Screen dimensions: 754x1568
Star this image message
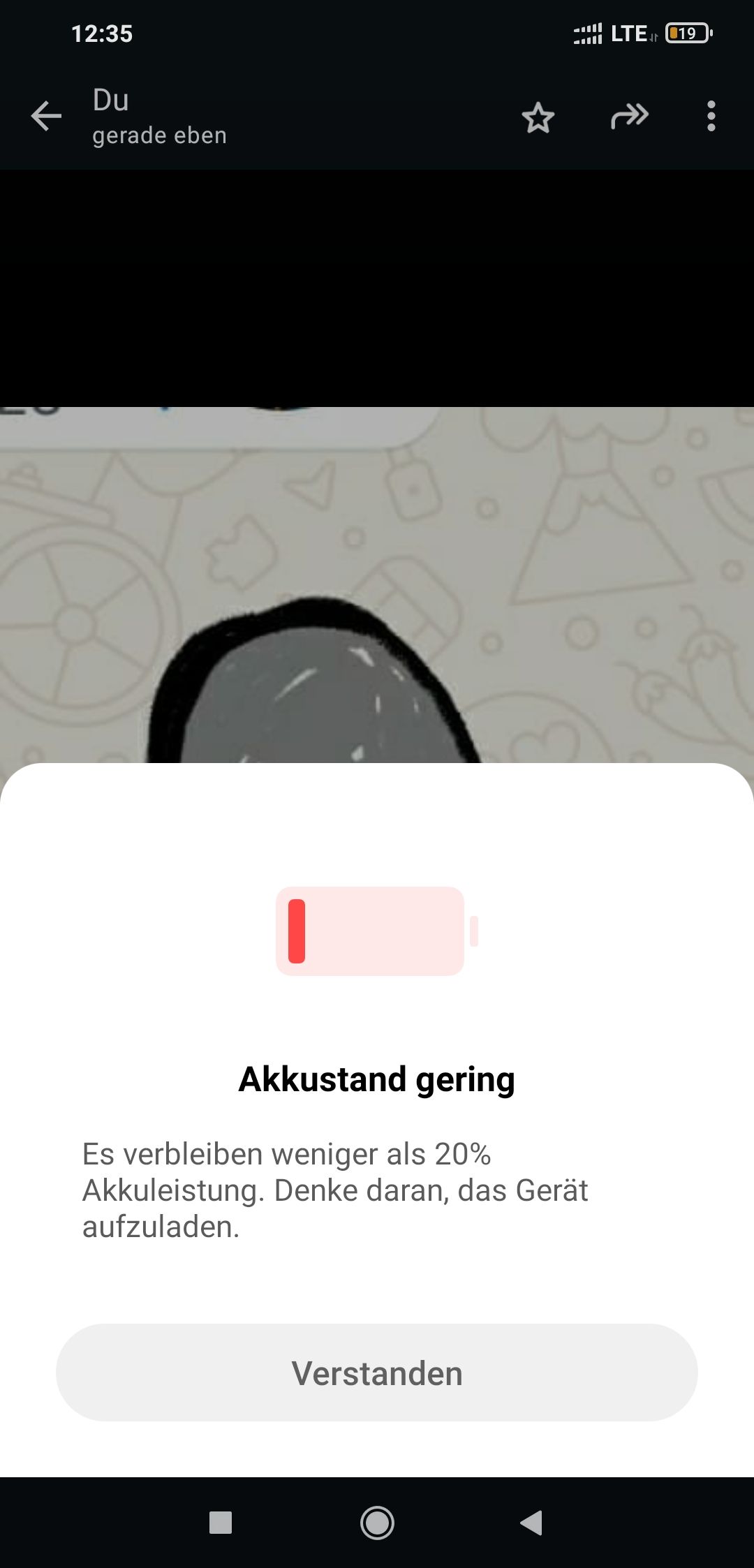538,117
